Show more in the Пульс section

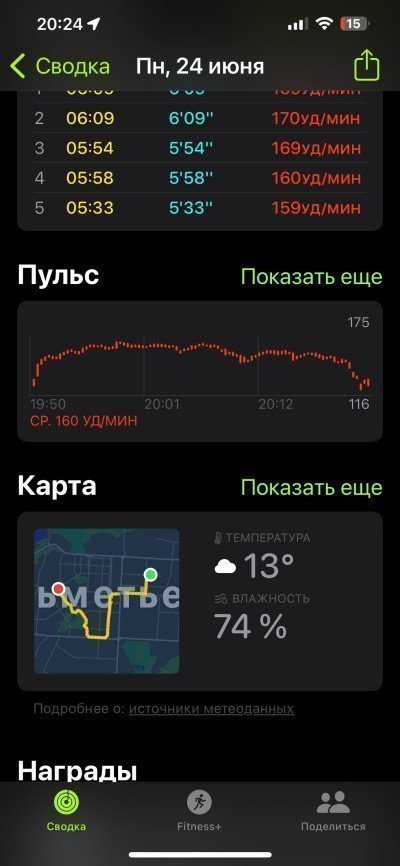coord(312,276)
